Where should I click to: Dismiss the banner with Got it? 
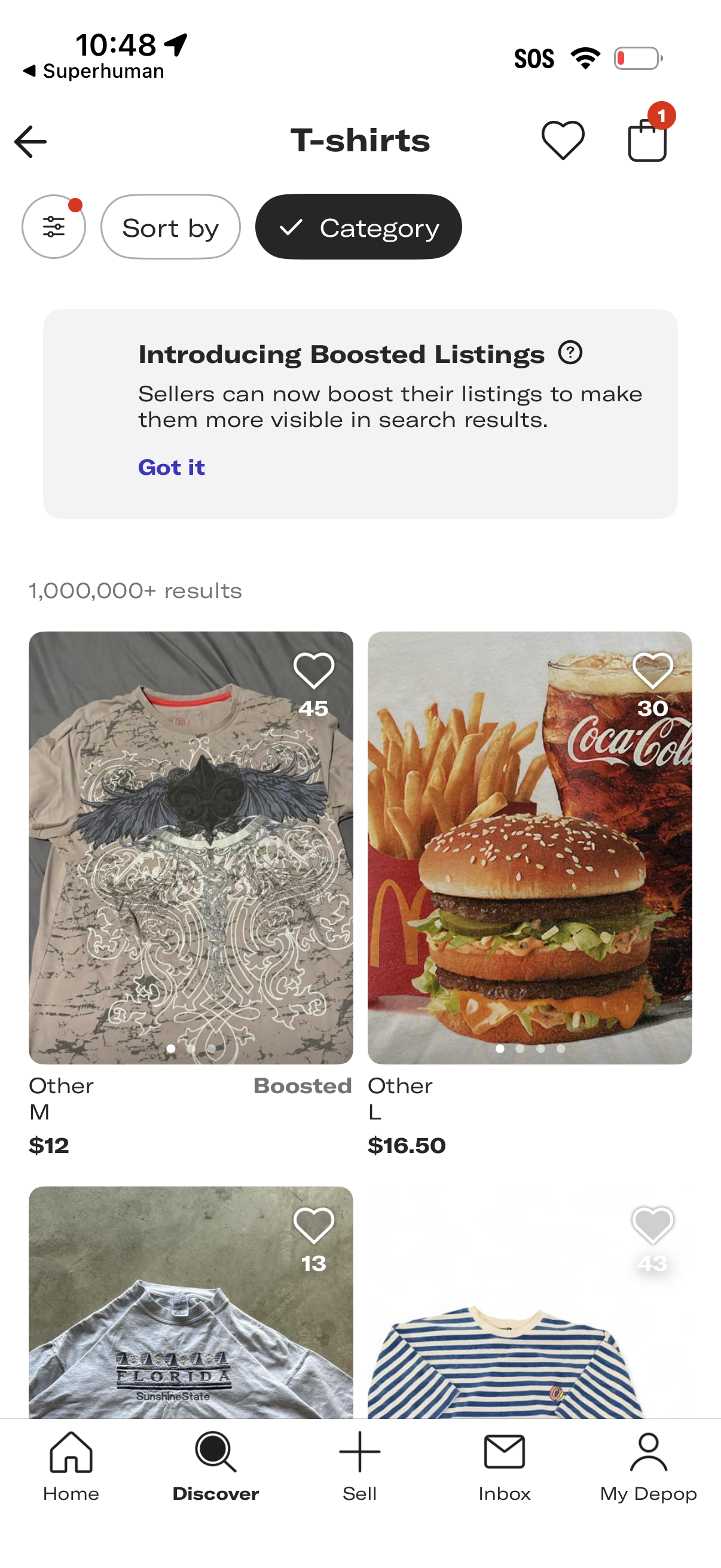point(172,467)
